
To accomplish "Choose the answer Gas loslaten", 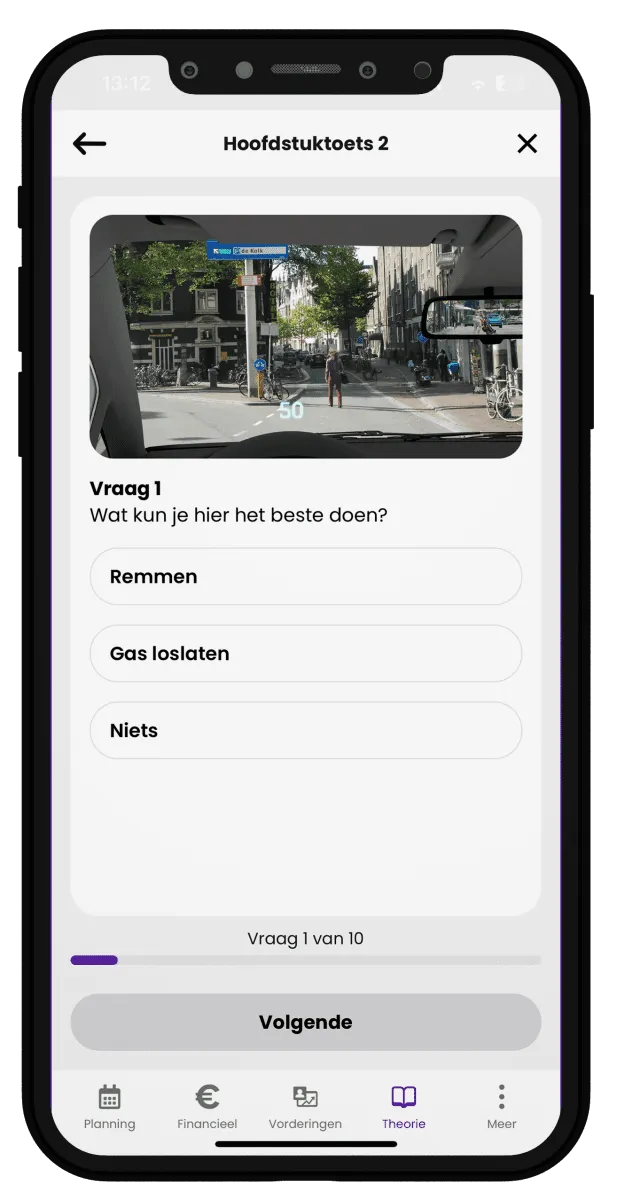I will 305,654.
